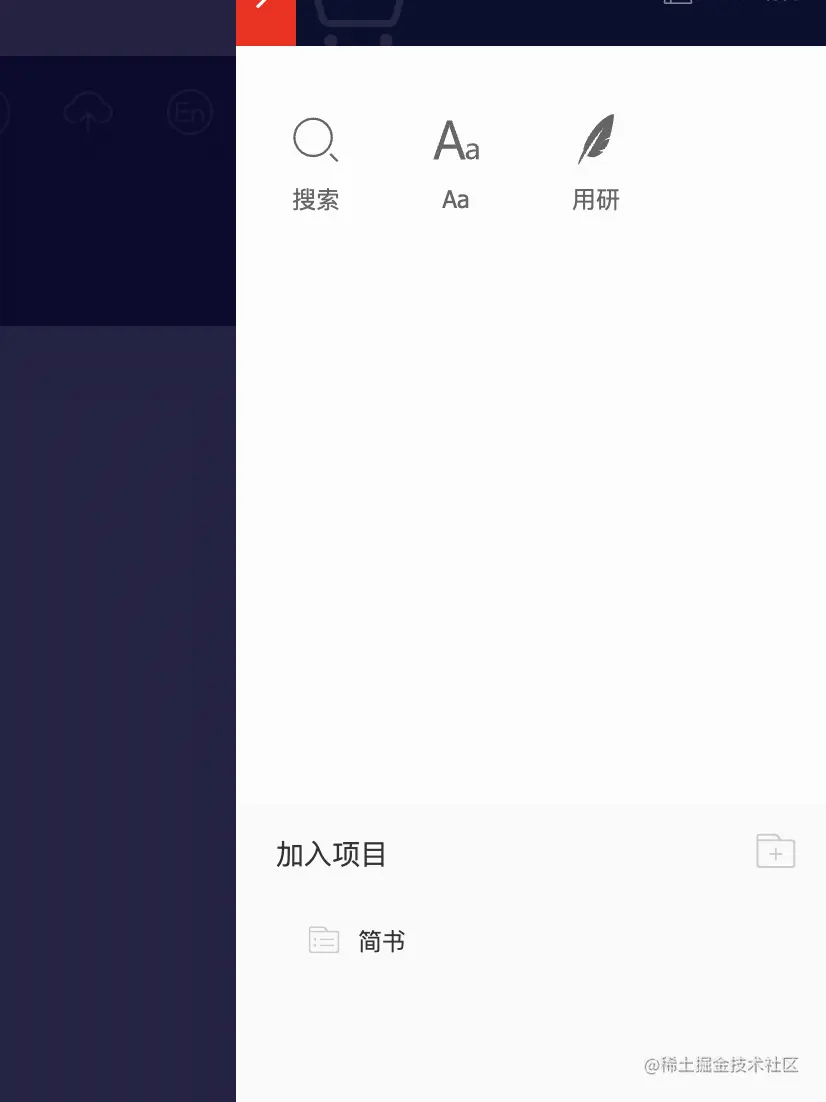Add a new project folder
The height and width of the screenshot is (1102, 826).
coord(775,851)
